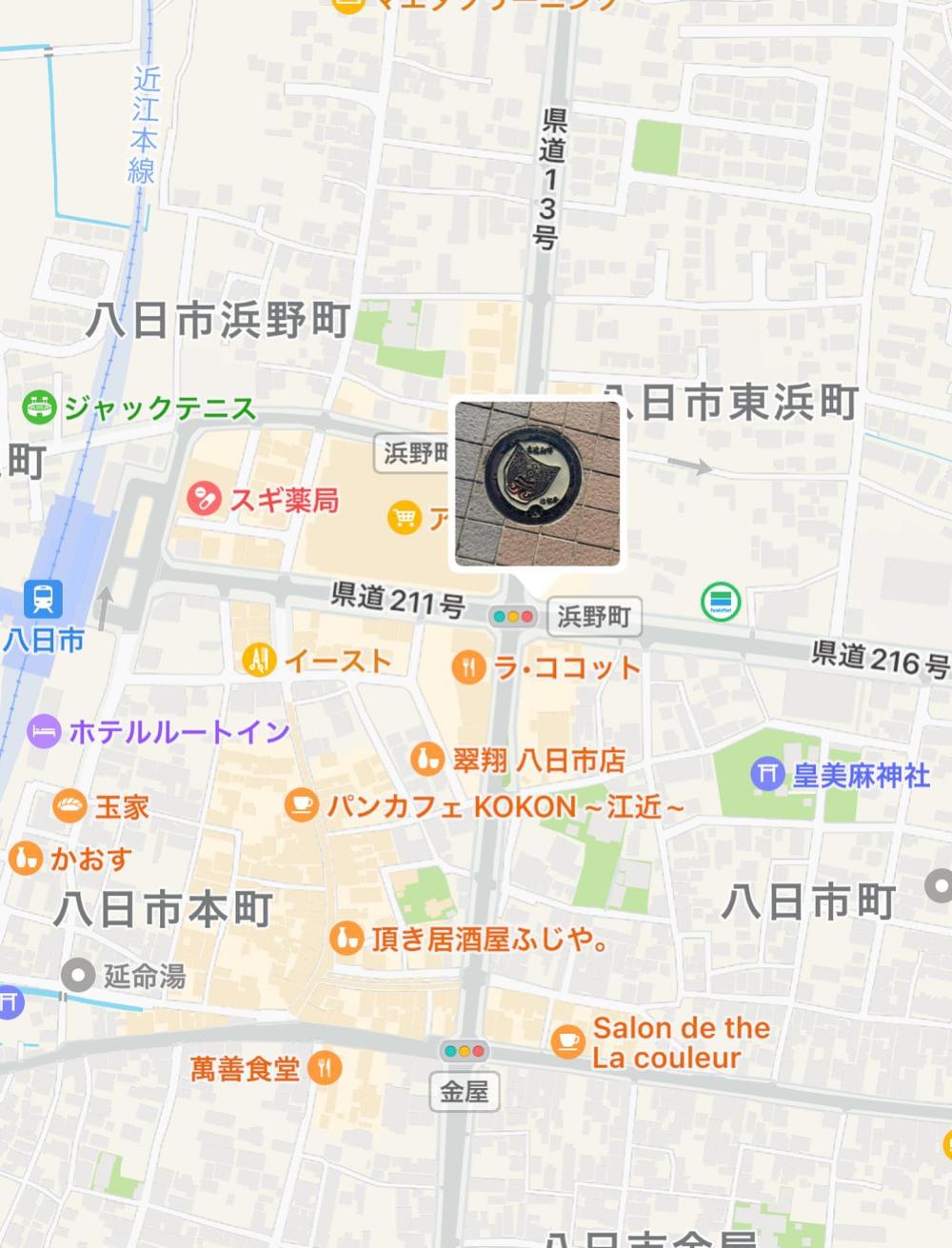Select the かおす bar marker
Screen dimensions: 952x1248
tap(26, 859)
